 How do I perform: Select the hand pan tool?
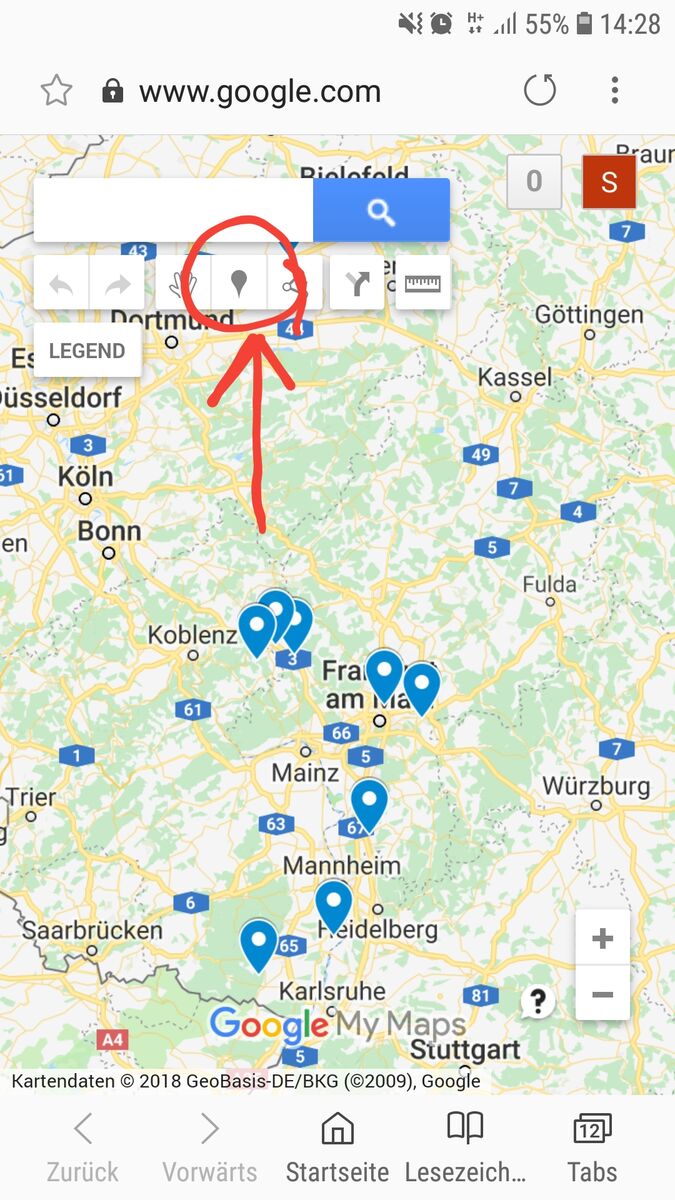tap(183, 285)
